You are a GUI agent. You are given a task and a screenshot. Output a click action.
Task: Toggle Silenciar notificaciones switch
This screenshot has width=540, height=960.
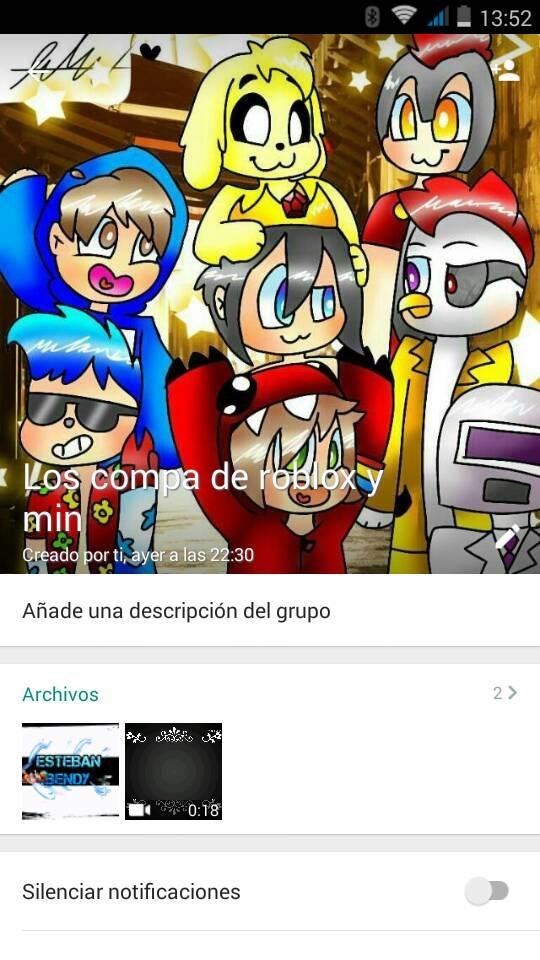(487, 891)
